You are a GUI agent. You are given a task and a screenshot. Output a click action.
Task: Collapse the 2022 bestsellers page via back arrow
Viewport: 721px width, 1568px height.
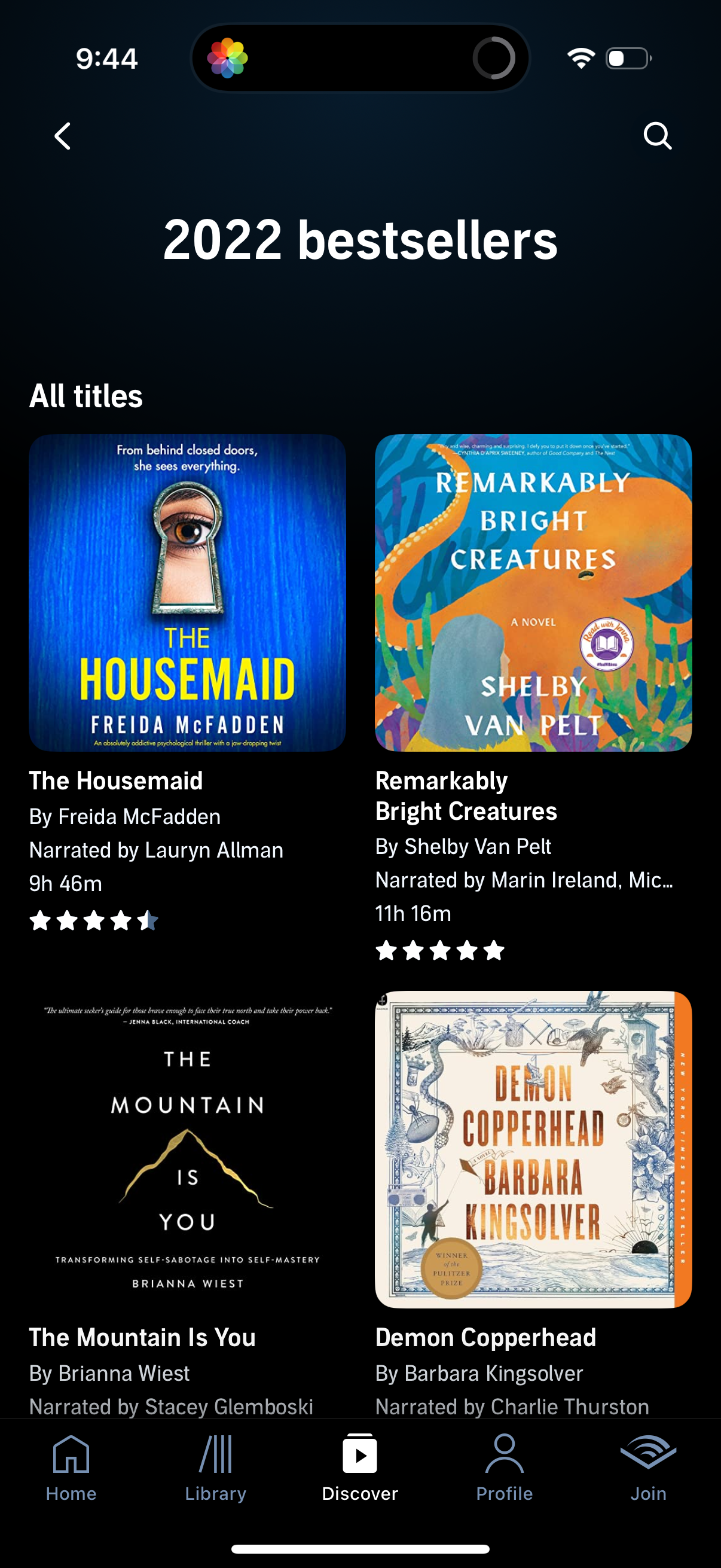[x=63, y=136]
